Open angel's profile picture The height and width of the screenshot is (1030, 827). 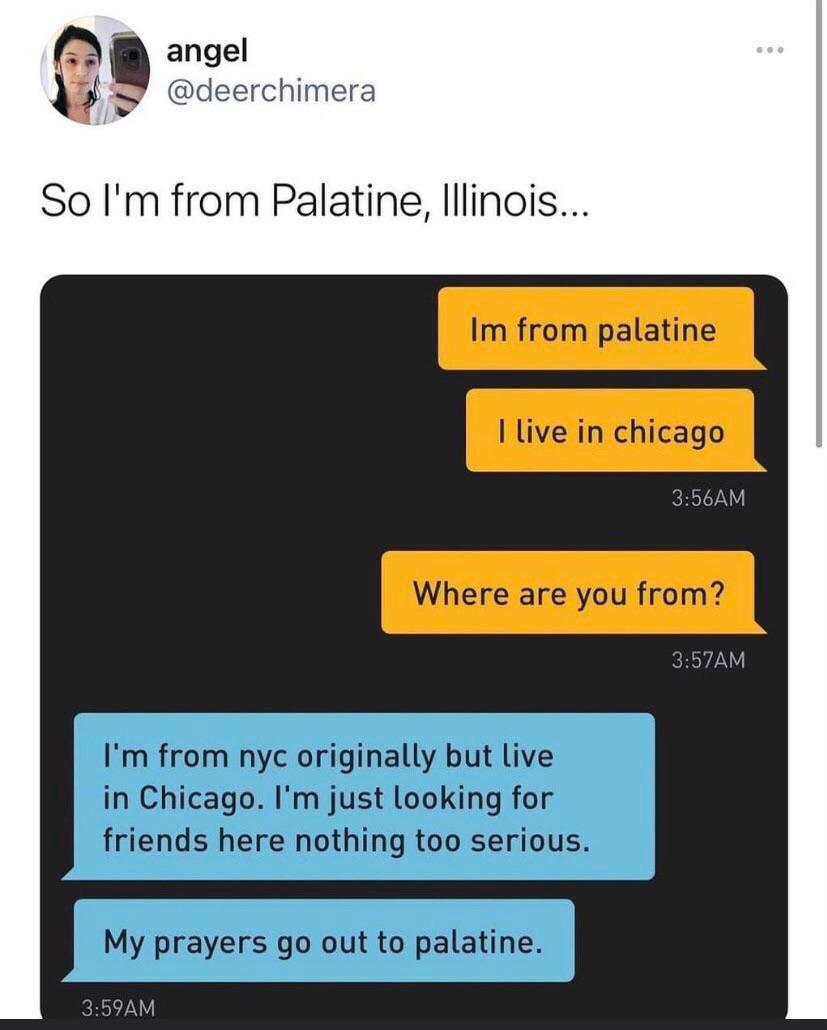95,70
